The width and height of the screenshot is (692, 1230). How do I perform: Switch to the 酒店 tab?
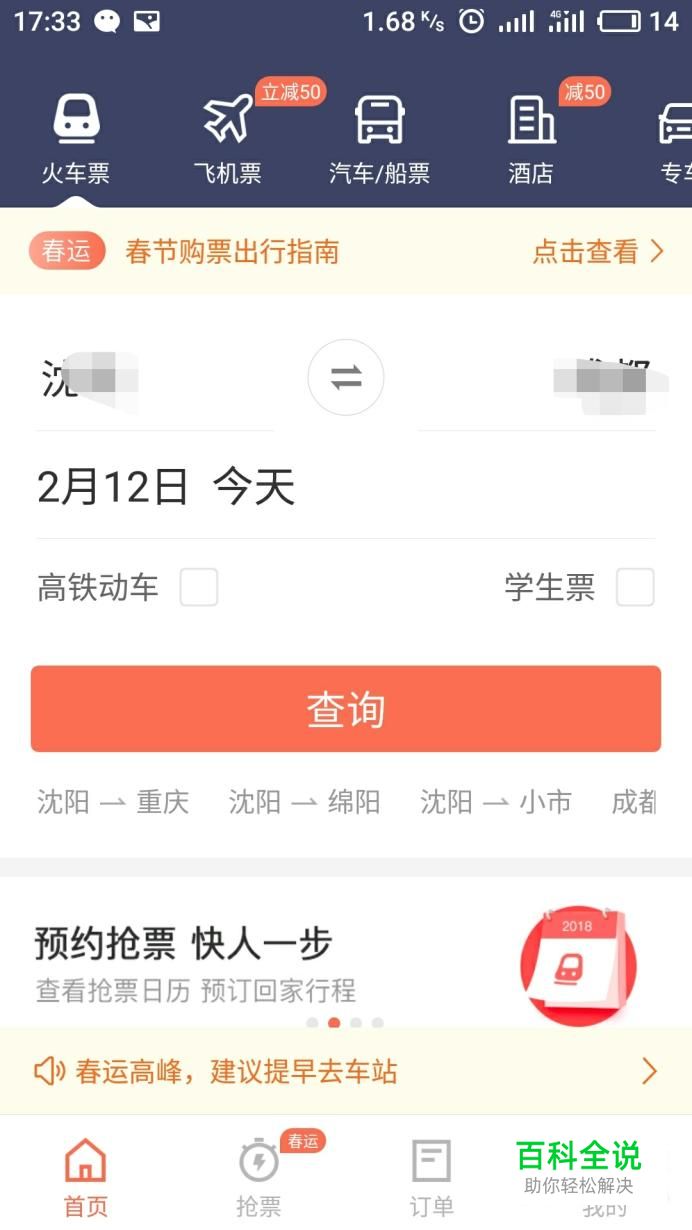531,140
